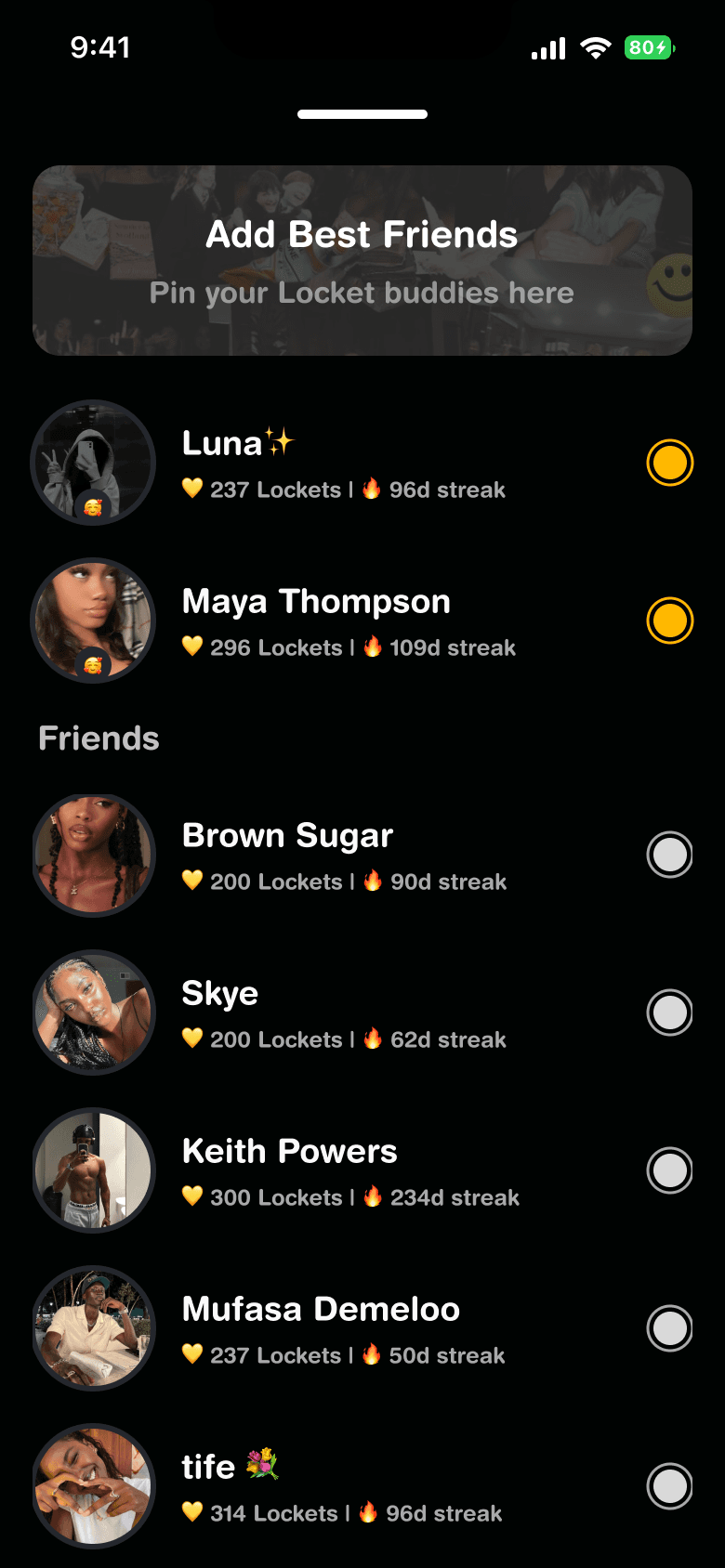This screenshot has width=725, height=1568.
Task: Tap the sheet handle at top
Action: [362, 114]
